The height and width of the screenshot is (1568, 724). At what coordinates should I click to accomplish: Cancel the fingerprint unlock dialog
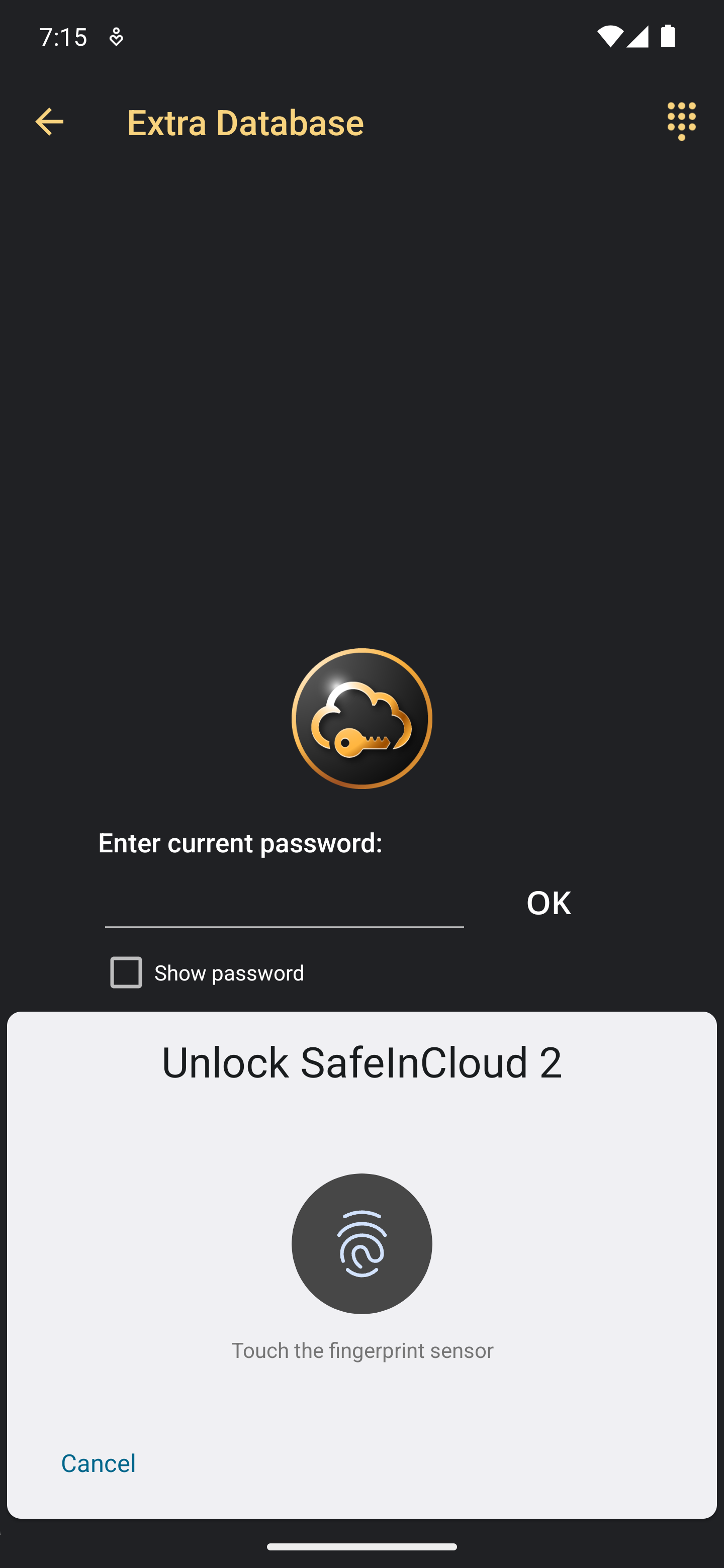click(x=99, y=1462)
